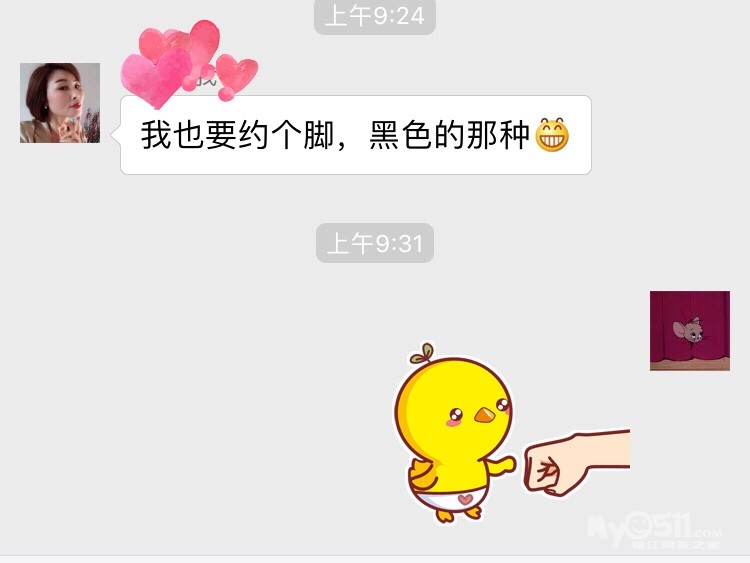
Task: Open the woman's profile avatar
Action: click(x=60, y=103)
